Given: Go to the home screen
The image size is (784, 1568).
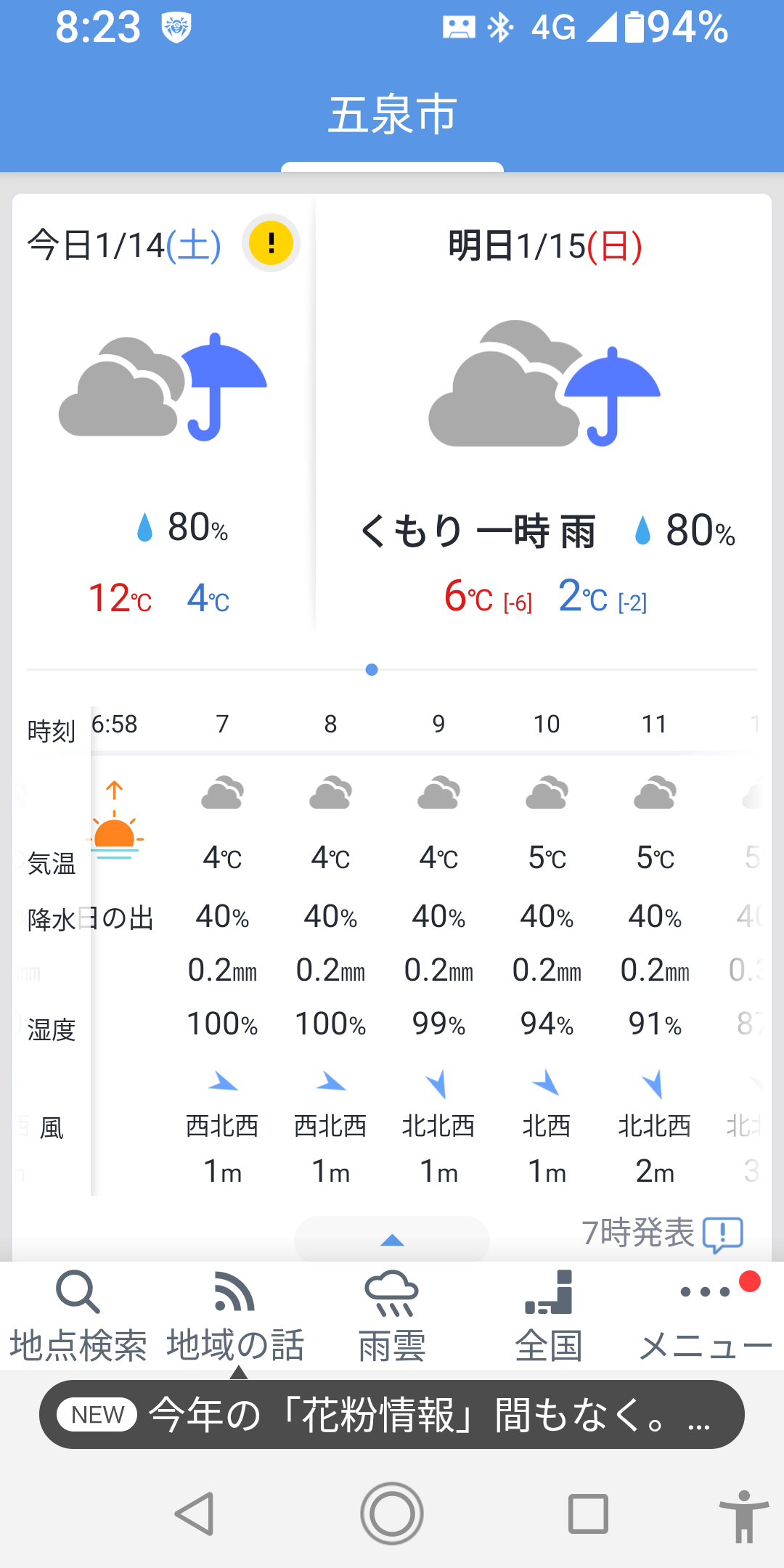Looking at the screenshot, I should 392,1514.
